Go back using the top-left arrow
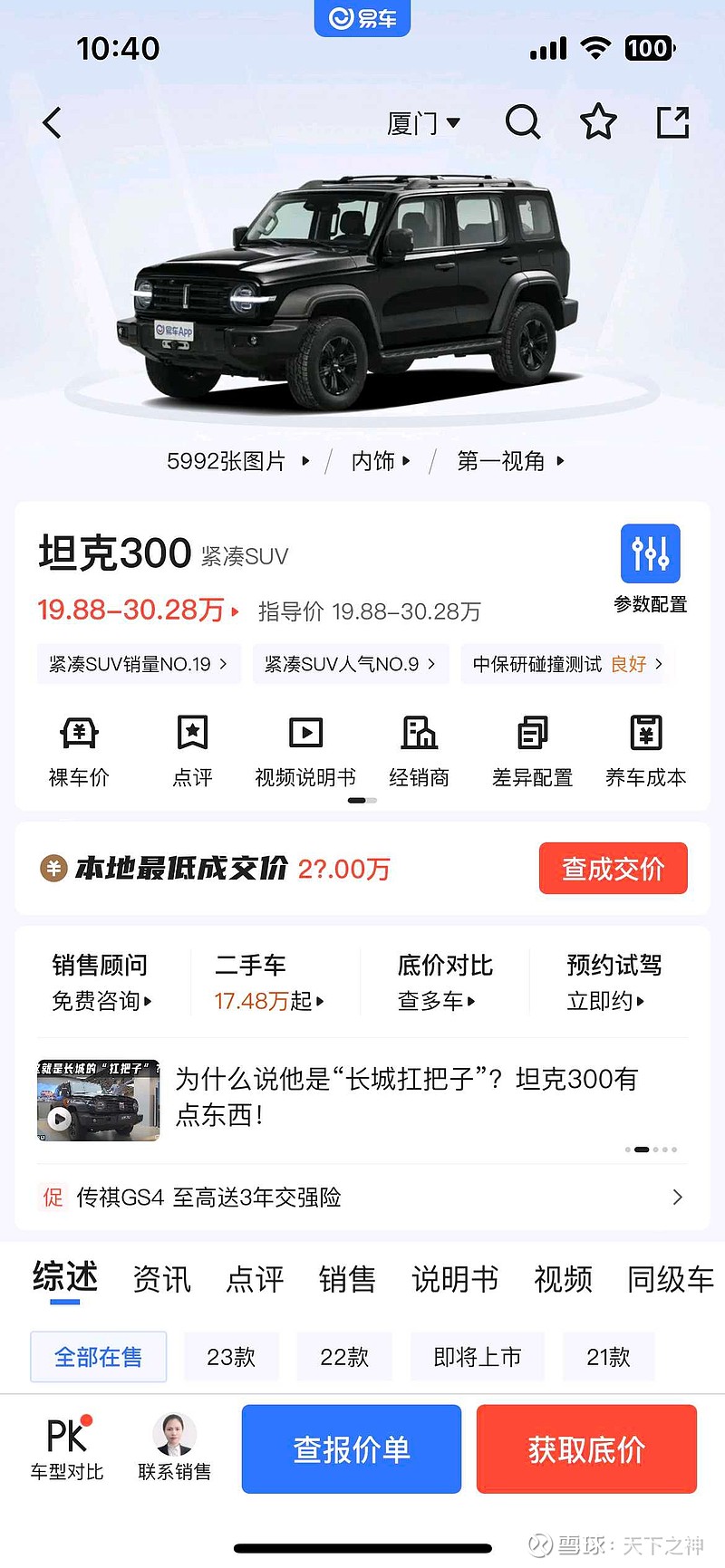This screenshot has width=725, height=1568. click(x=53, y=122)
